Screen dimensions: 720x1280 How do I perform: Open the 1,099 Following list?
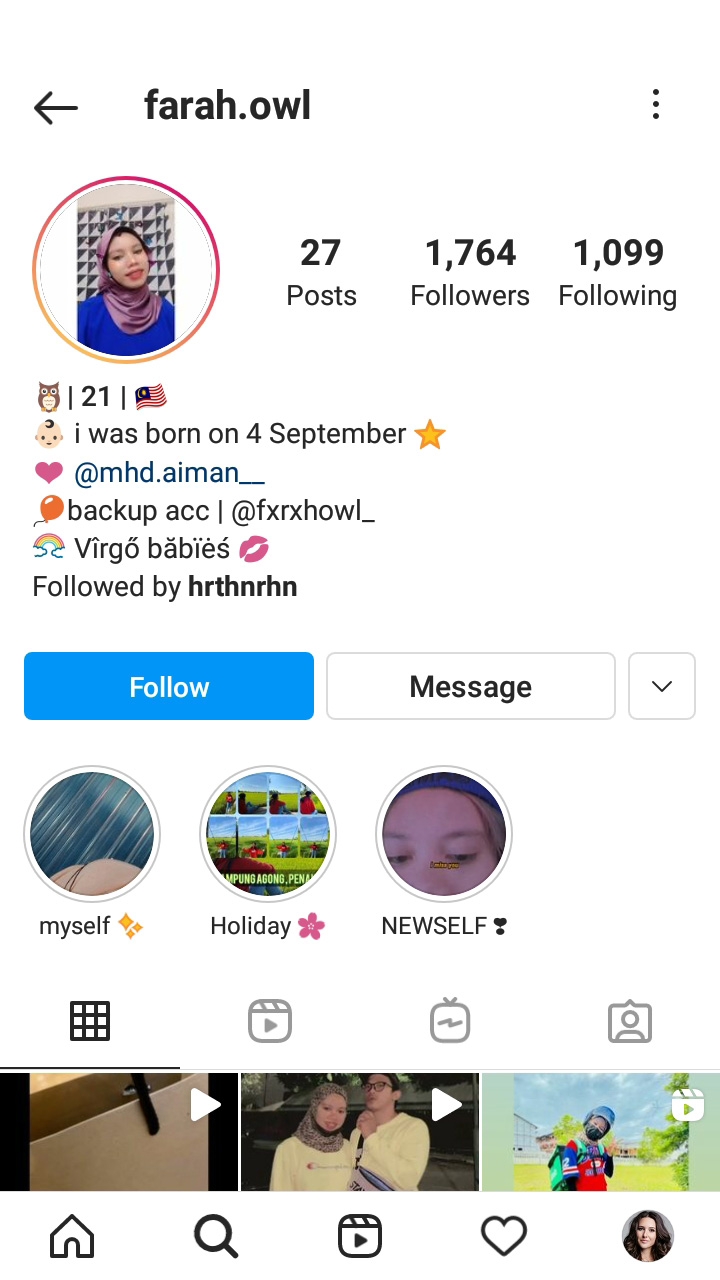[618, 272]
